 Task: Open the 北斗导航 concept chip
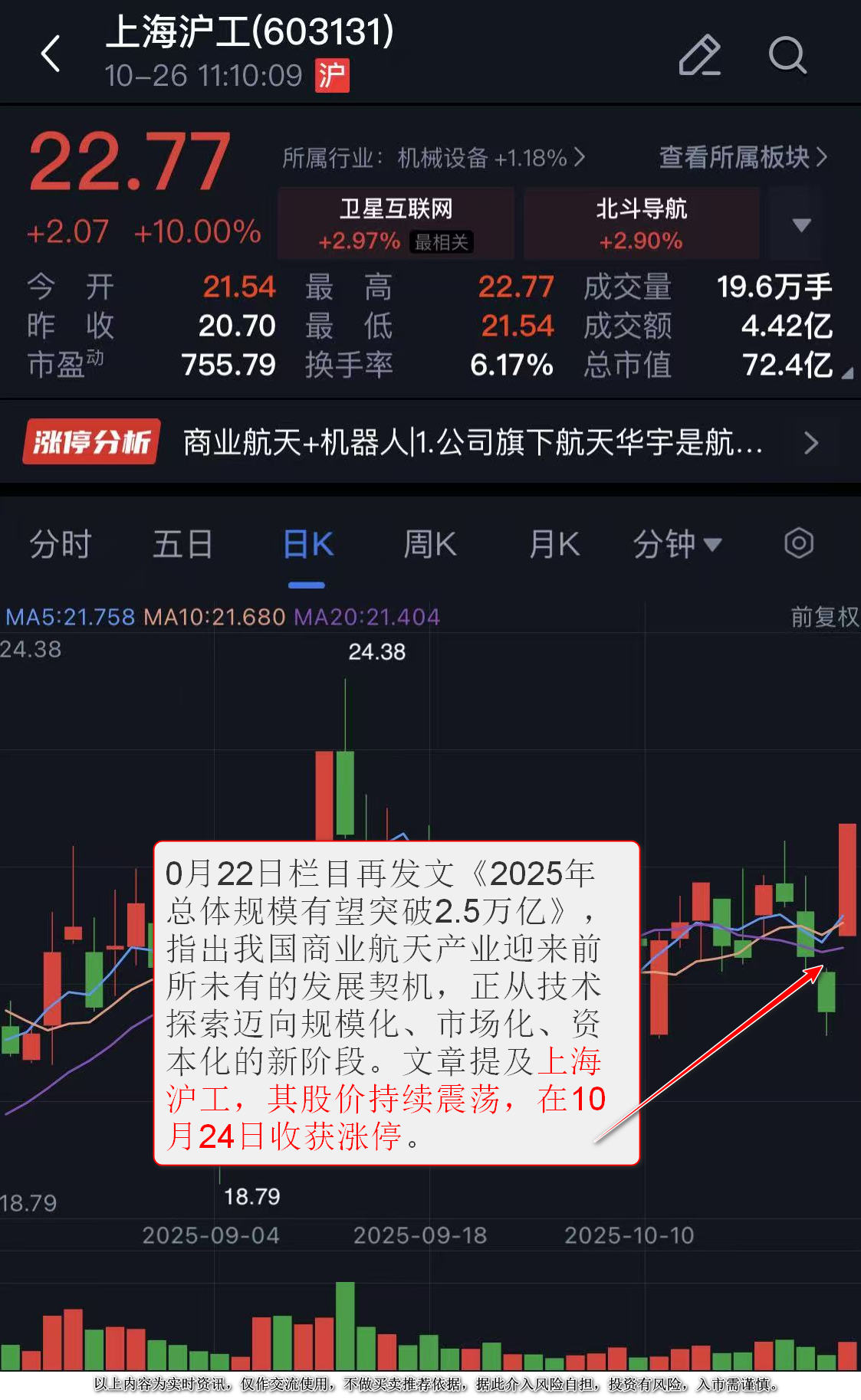641,224
